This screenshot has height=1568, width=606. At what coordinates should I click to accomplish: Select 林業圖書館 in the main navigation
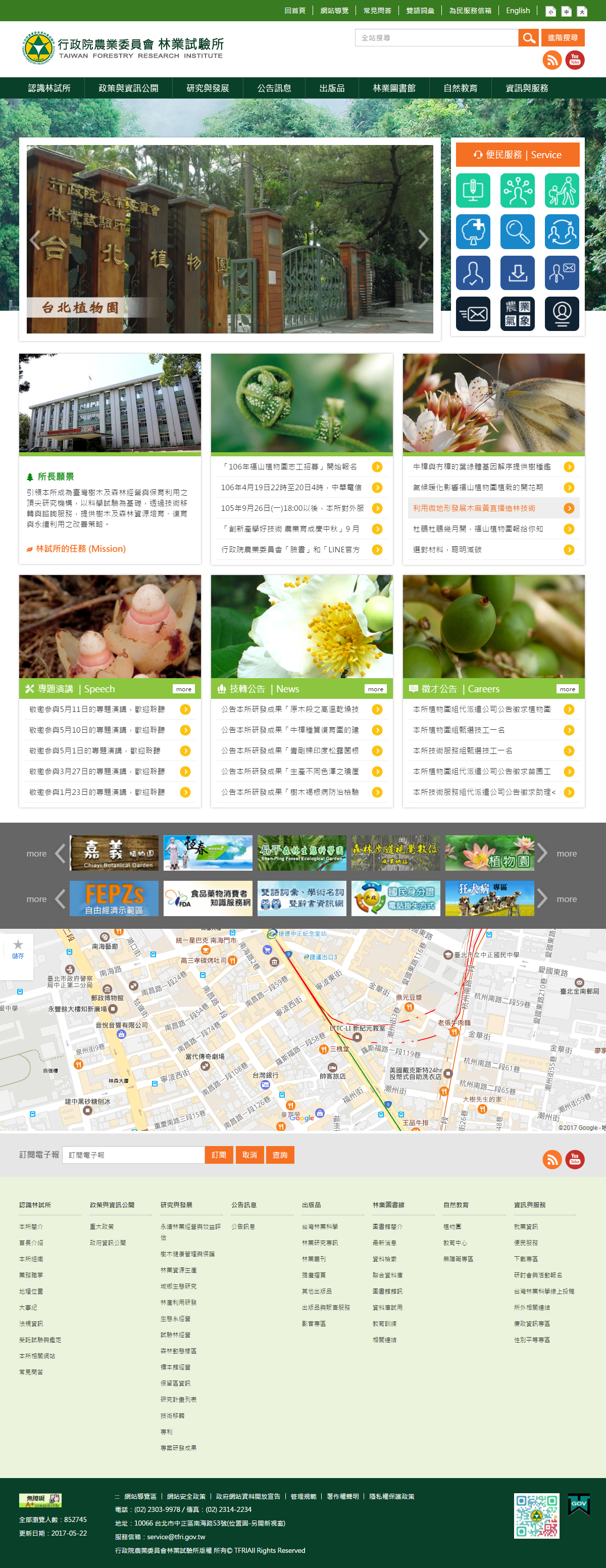pos(394,88)
